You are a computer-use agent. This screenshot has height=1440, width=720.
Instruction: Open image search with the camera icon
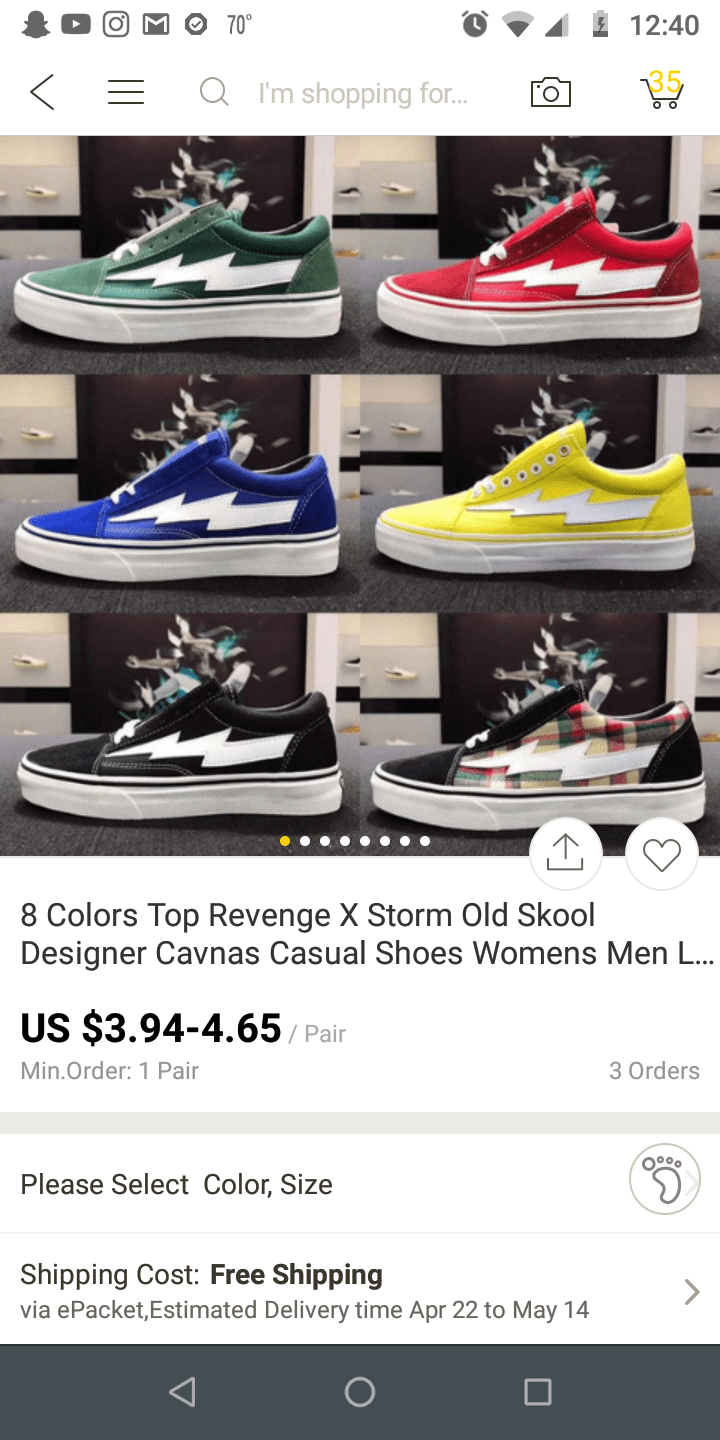tap(550, 91)
